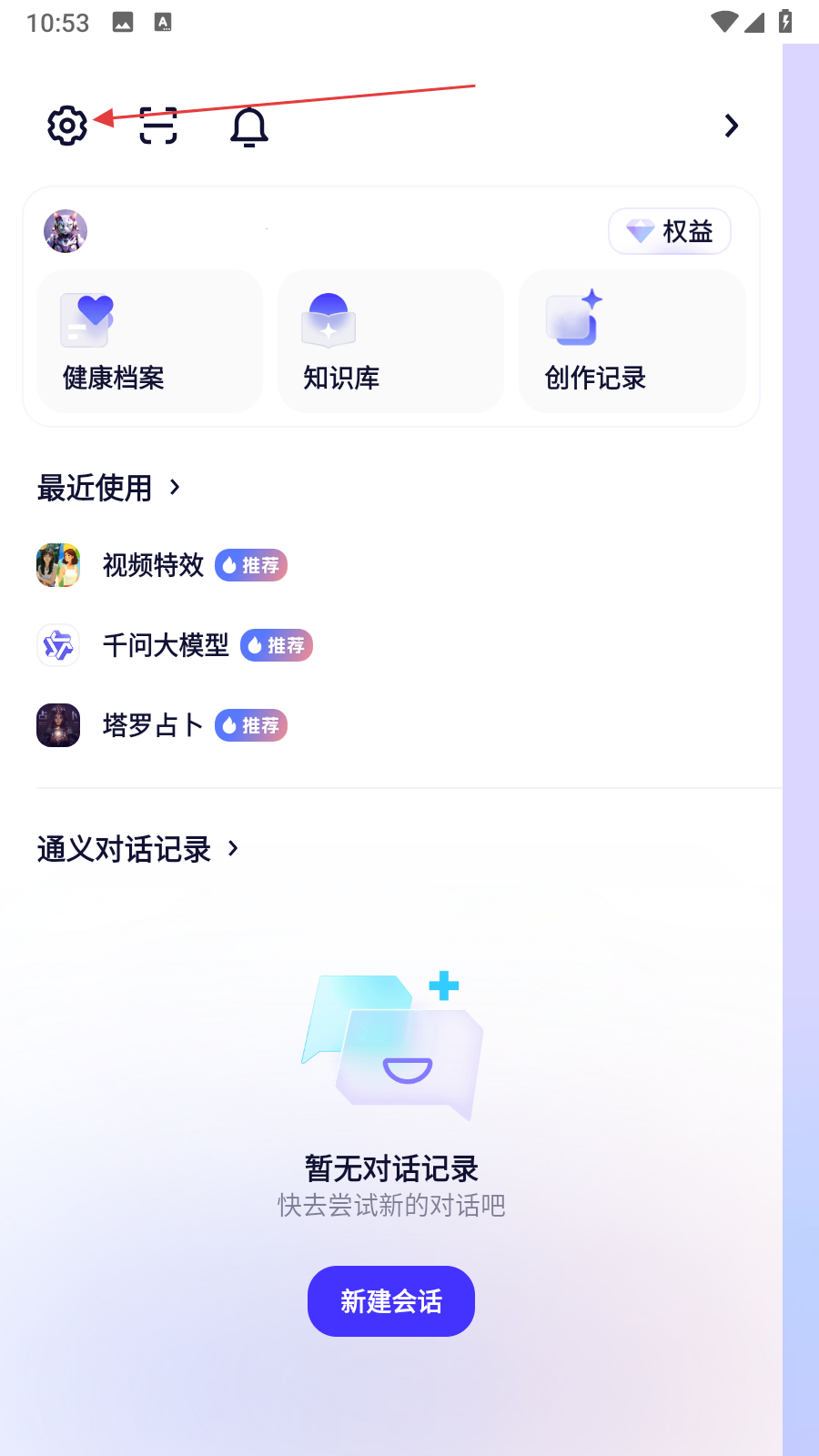The image size is (819, 1456).
Task: Open 视频特效 from recent list
Action: coord(153,565)
